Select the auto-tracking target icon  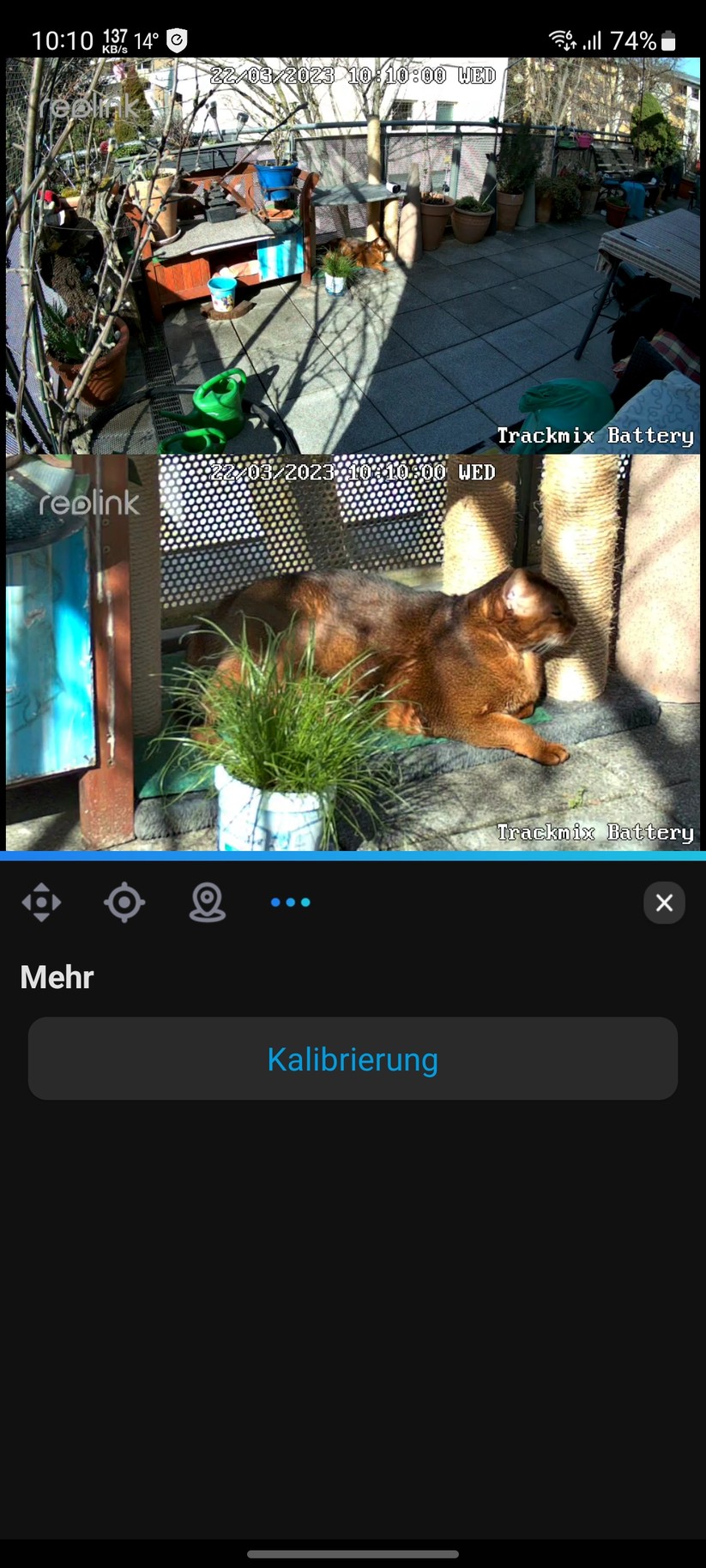(x=124, y=902)
